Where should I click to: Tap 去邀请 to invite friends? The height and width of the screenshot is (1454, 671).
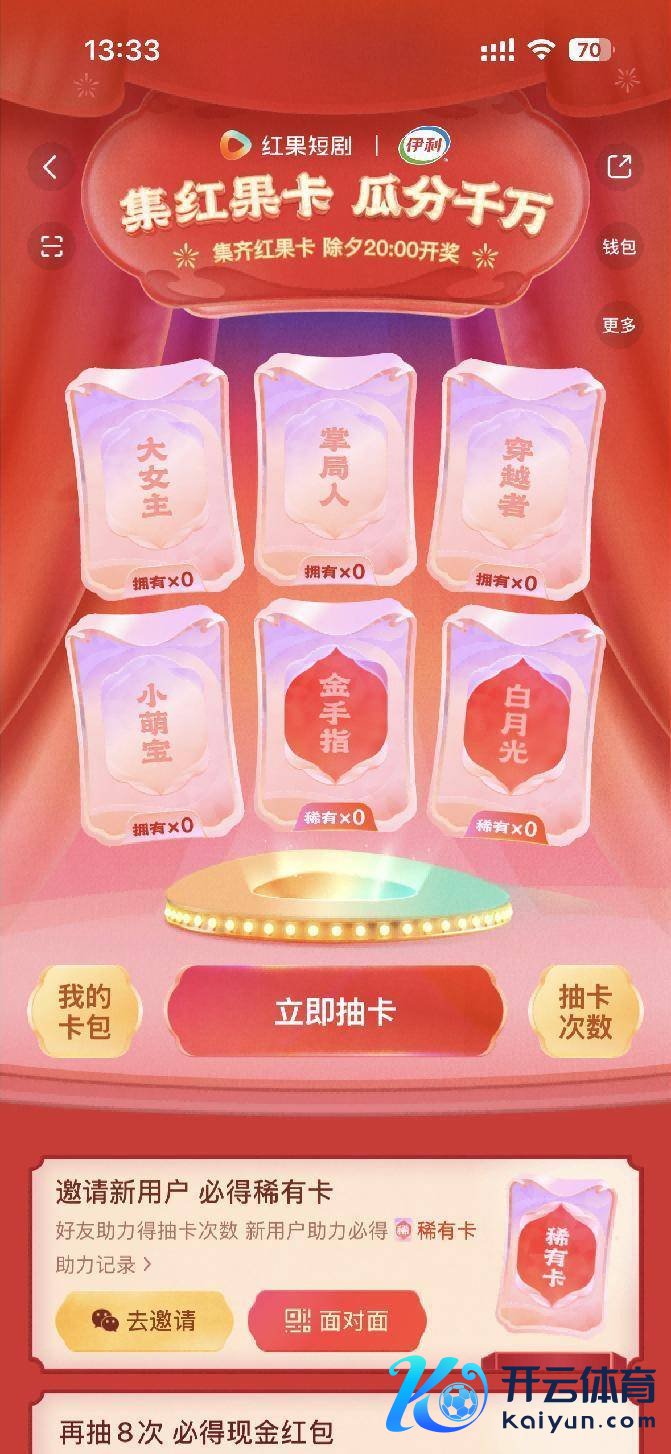144,1320
